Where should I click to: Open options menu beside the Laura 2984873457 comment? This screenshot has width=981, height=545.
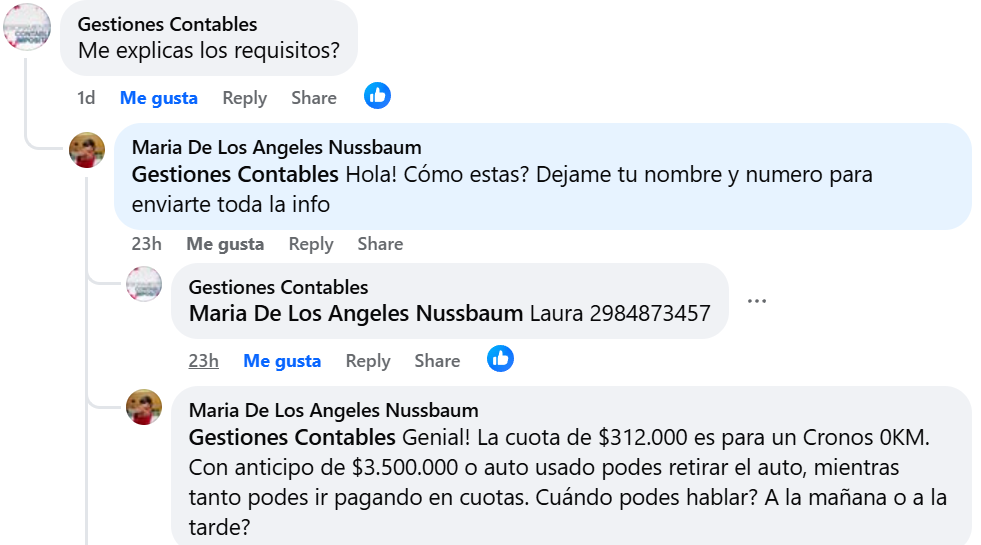tap(757, 301)
